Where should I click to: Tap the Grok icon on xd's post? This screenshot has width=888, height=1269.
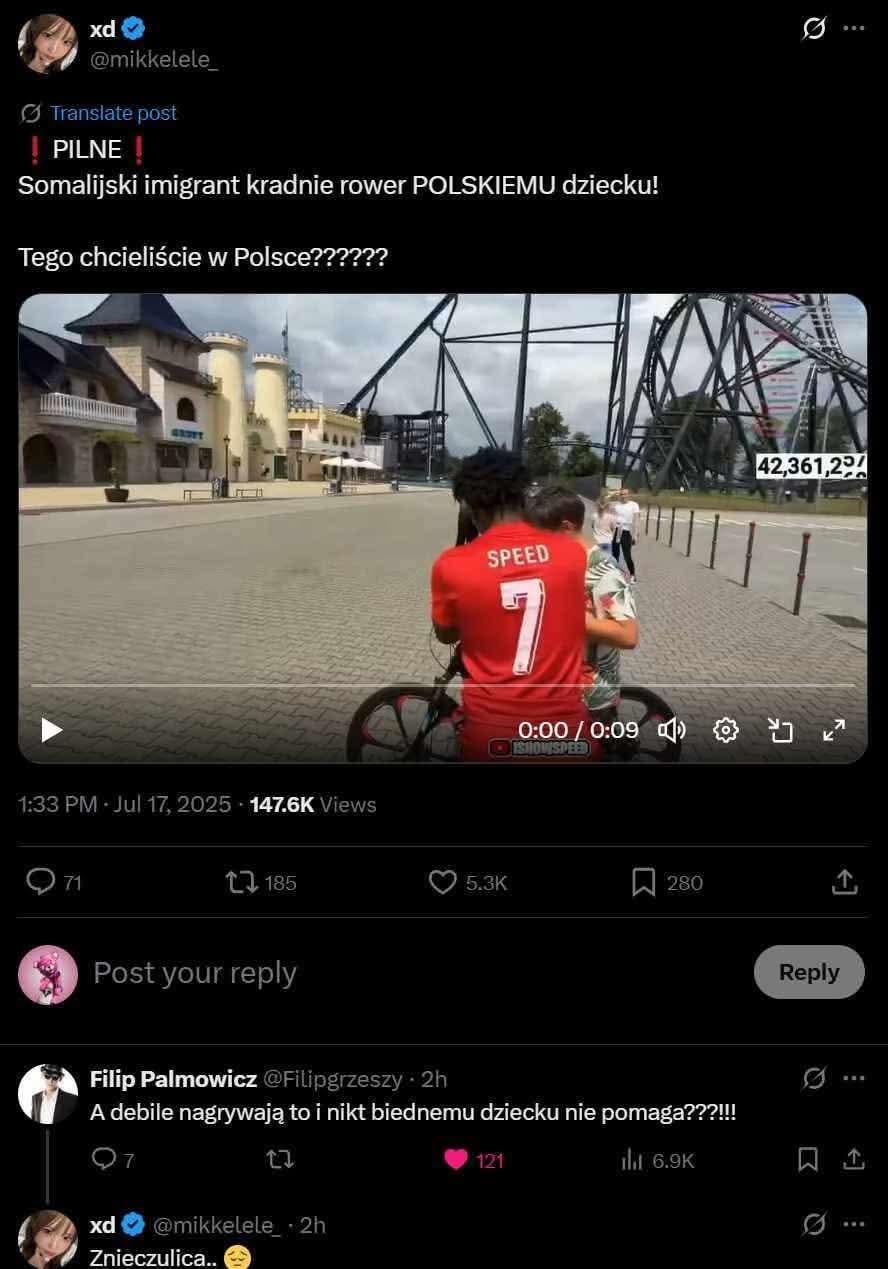pyautogui.click(x=815, y=29)
